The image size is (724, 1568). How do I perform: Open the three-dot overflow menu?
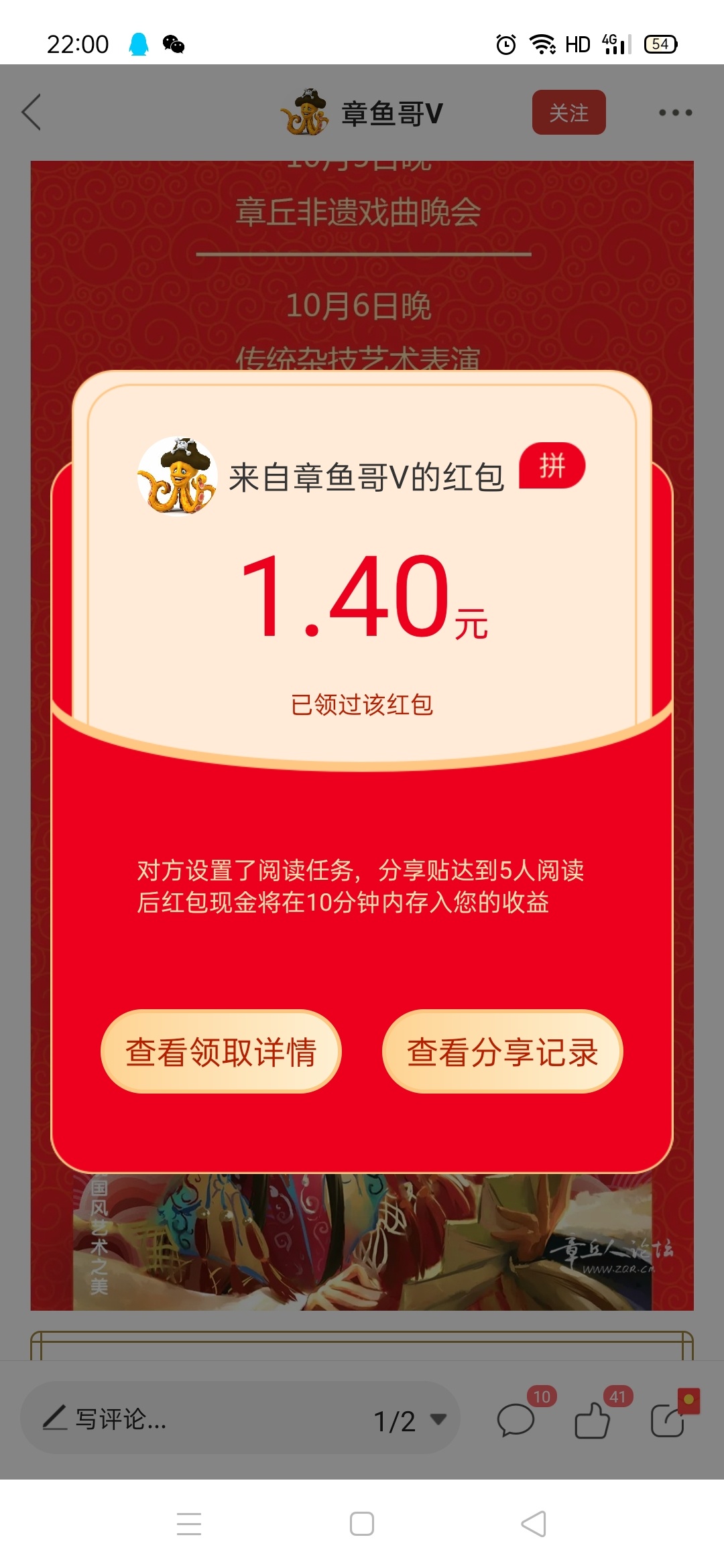click(x=674, y=113)
